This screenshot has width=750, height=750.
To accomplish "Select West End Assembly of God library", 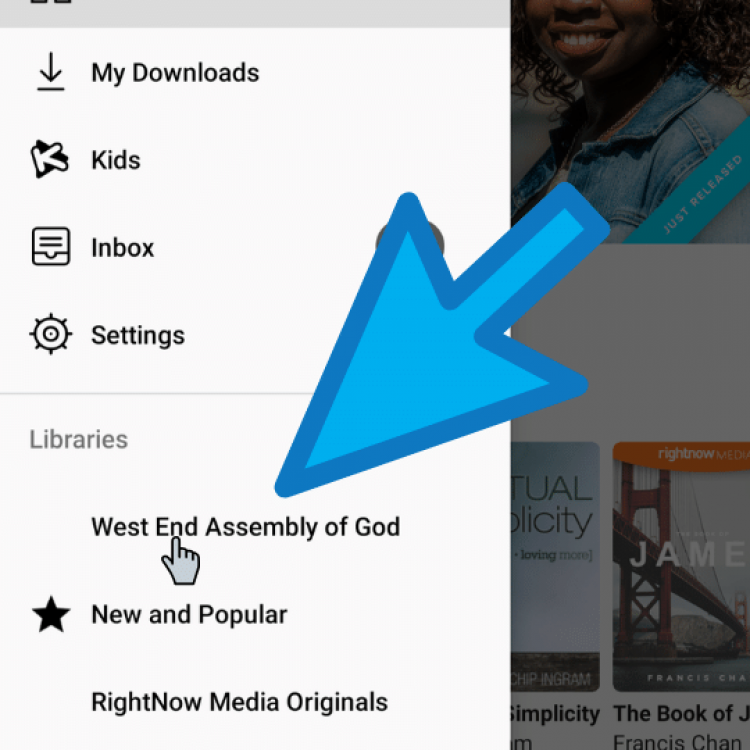I will click(245, 527).
